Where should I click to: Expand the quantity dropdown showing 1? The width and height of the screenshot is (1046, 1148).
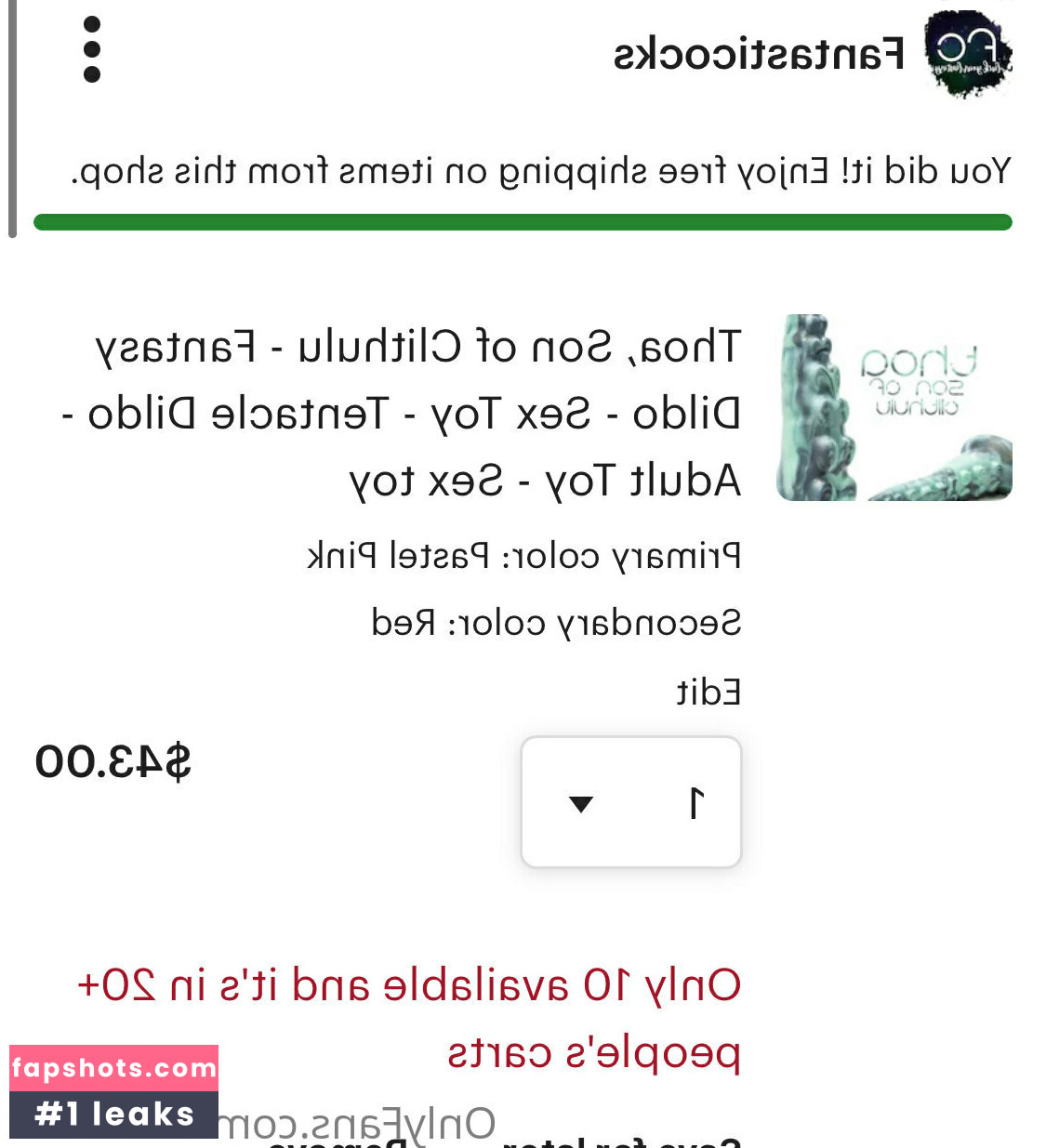point(631,802)
